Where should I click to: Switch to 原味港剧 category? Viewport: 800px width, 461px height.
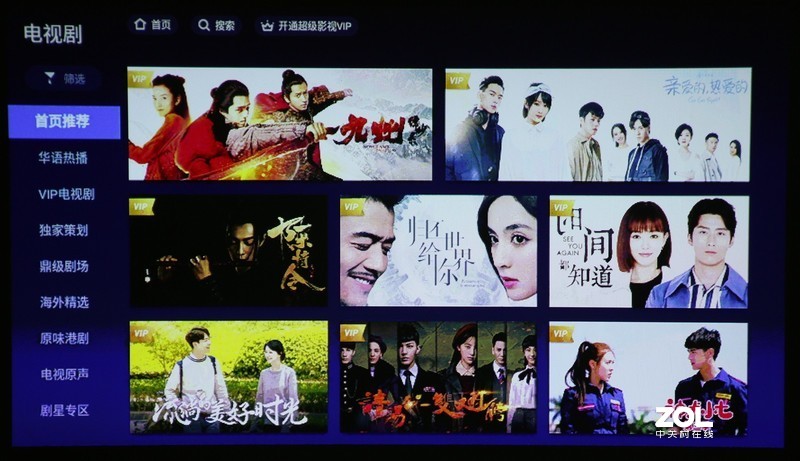point(63,338)
